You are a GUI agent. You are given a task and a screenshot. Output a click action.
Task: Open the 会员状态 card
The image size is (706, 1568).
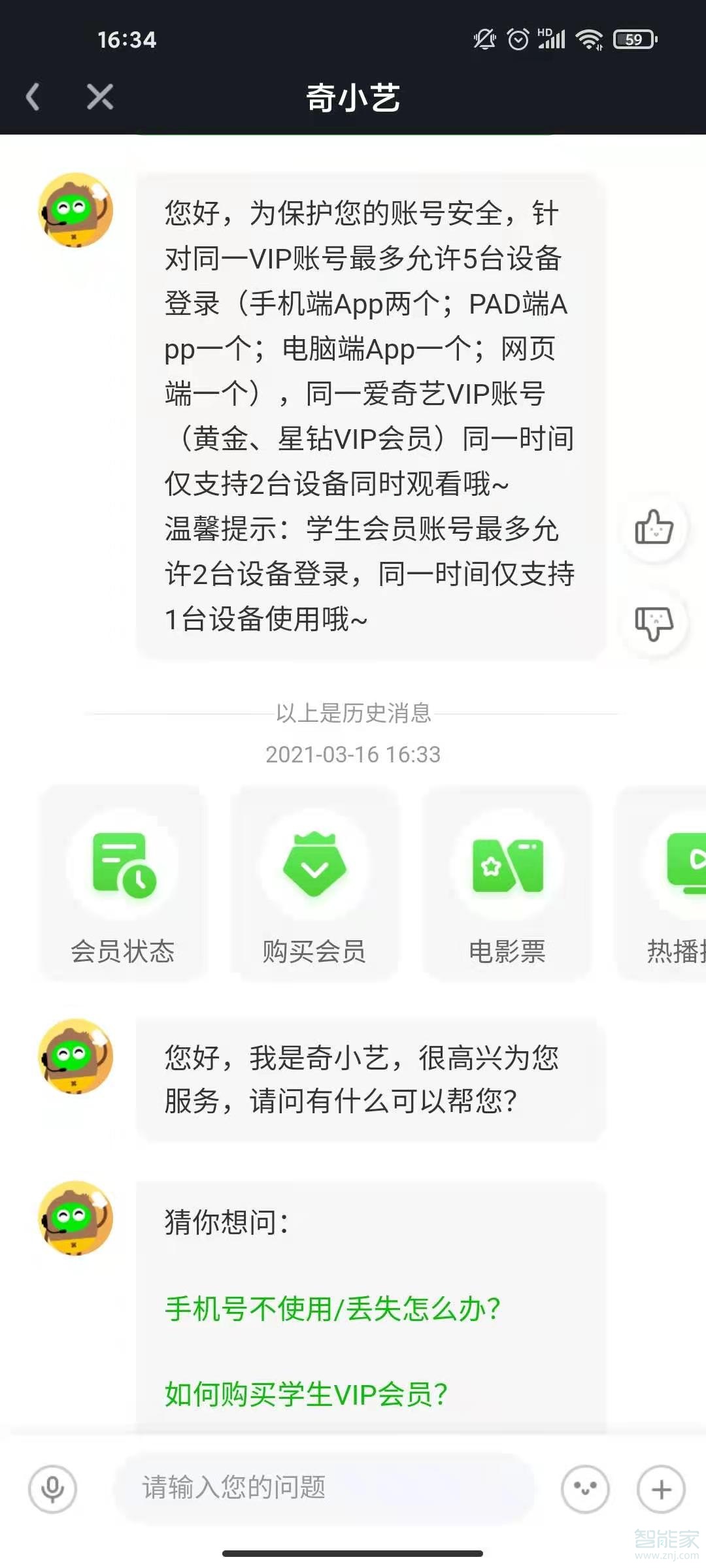pyautogui.click(x=123, y=883)
